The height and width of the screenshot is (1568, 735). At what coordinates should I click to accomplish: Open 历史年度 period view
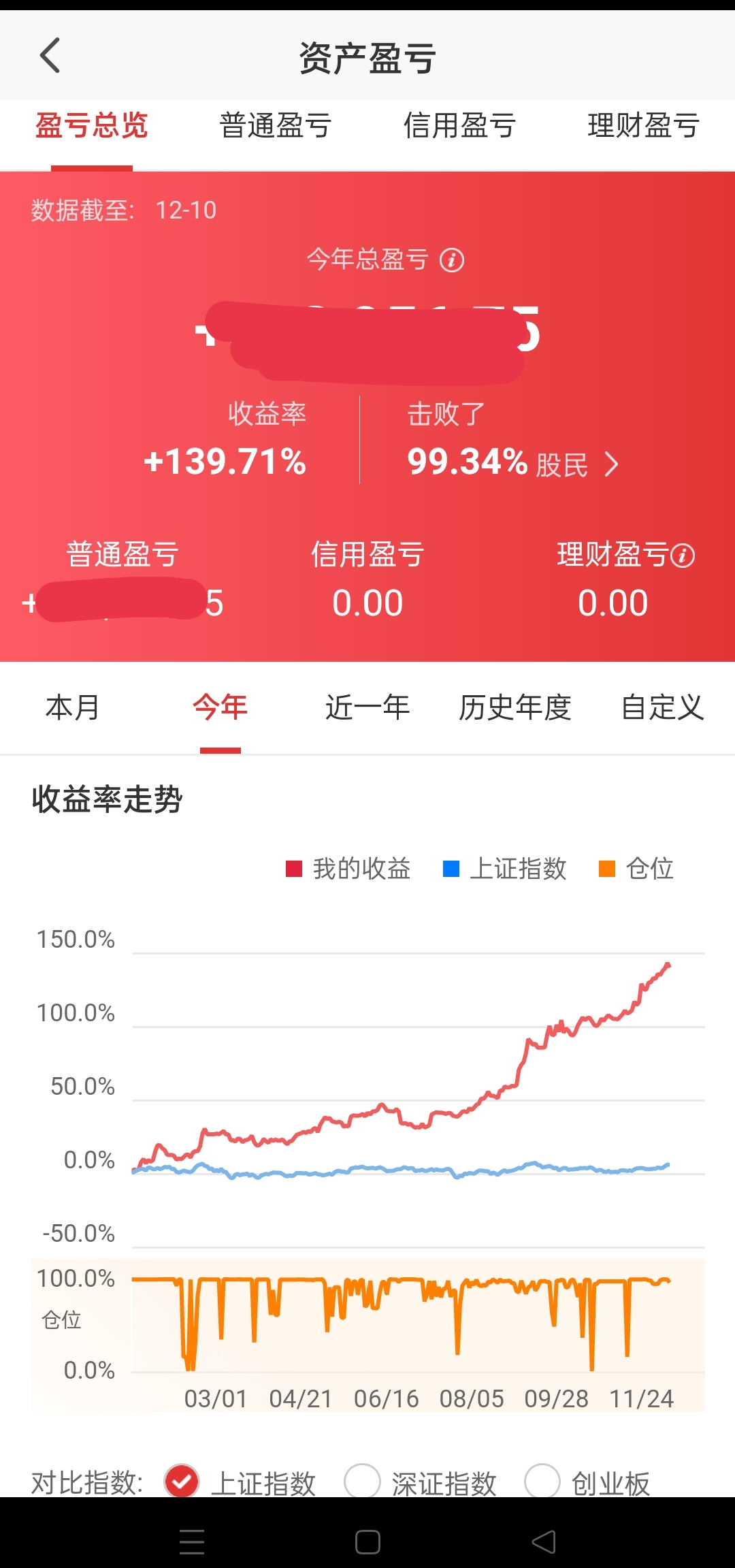(x=515, y=708)
